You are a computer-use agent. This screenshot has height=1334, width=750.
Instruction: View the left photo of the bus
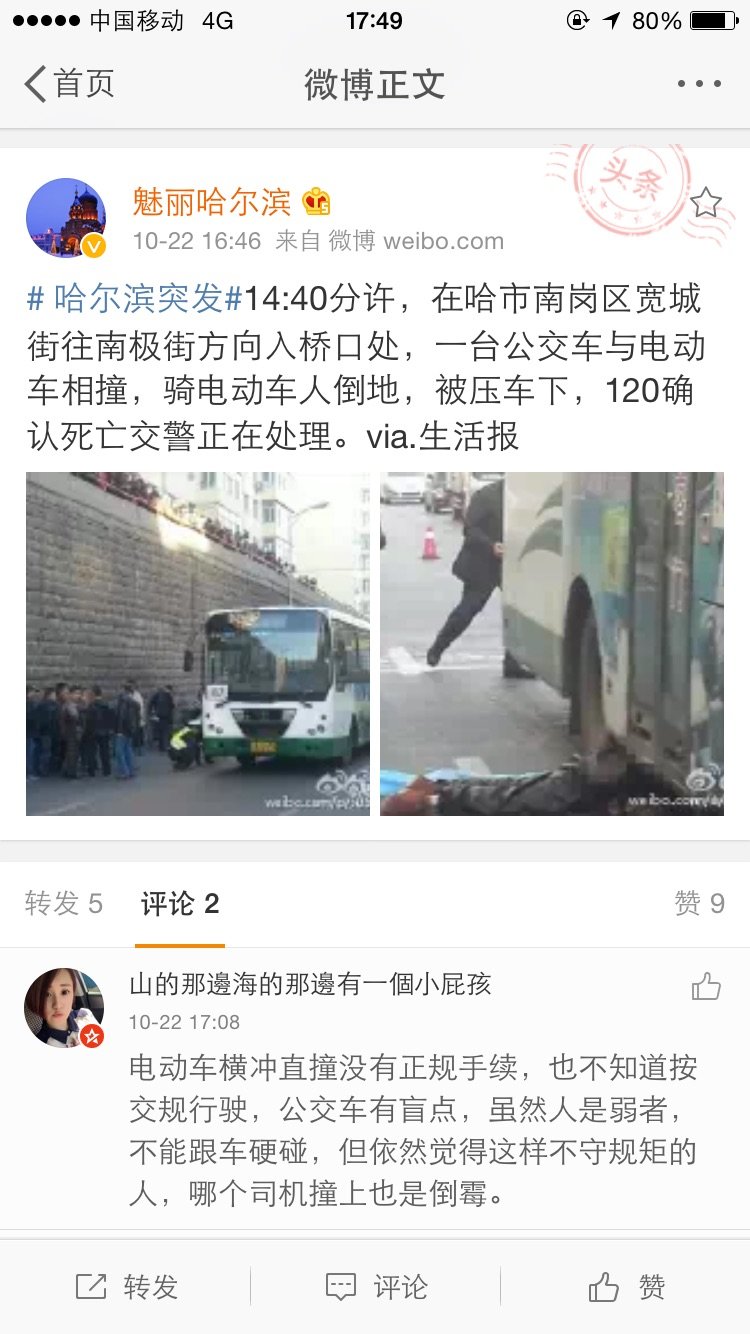(x=198, y=643)
